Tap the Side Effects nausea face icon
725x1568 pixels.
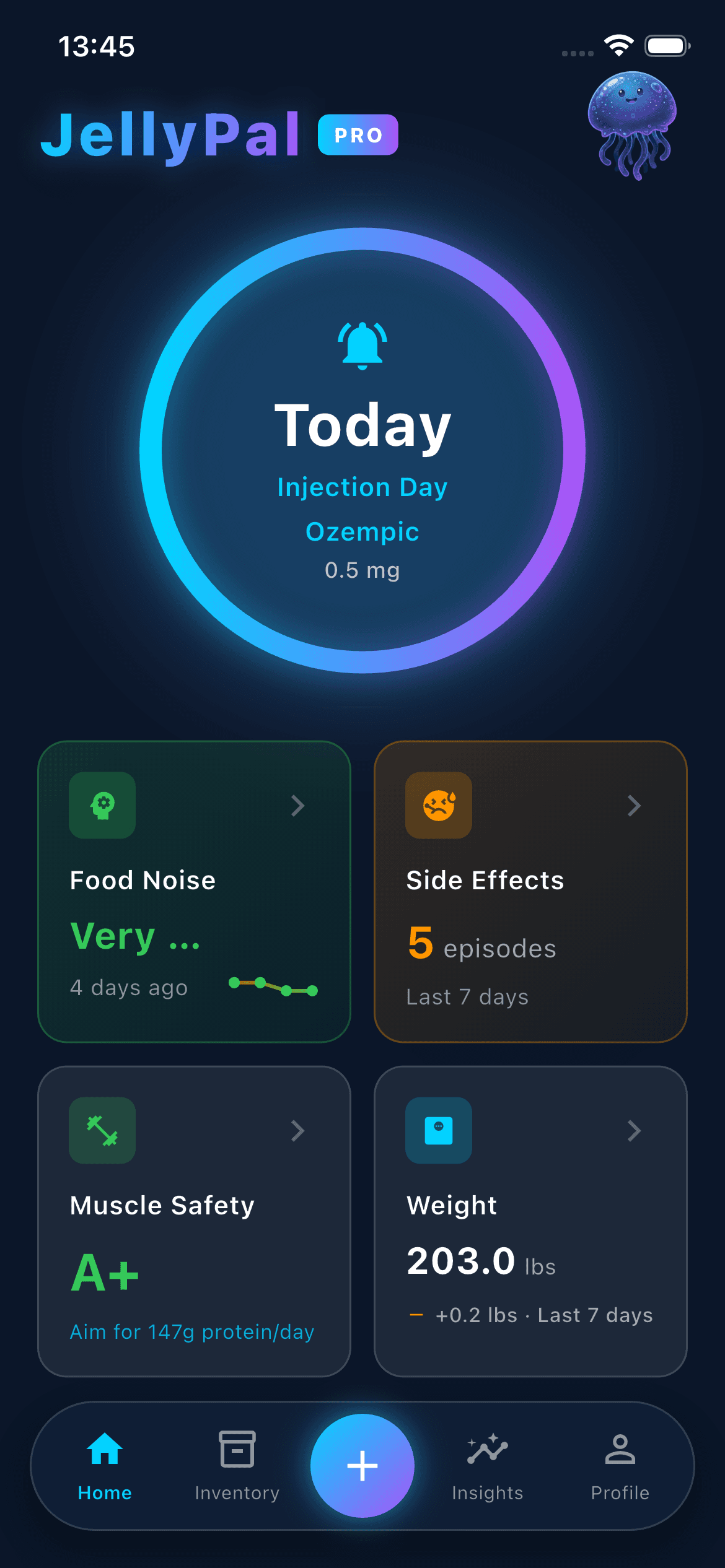tap(438, 805)
